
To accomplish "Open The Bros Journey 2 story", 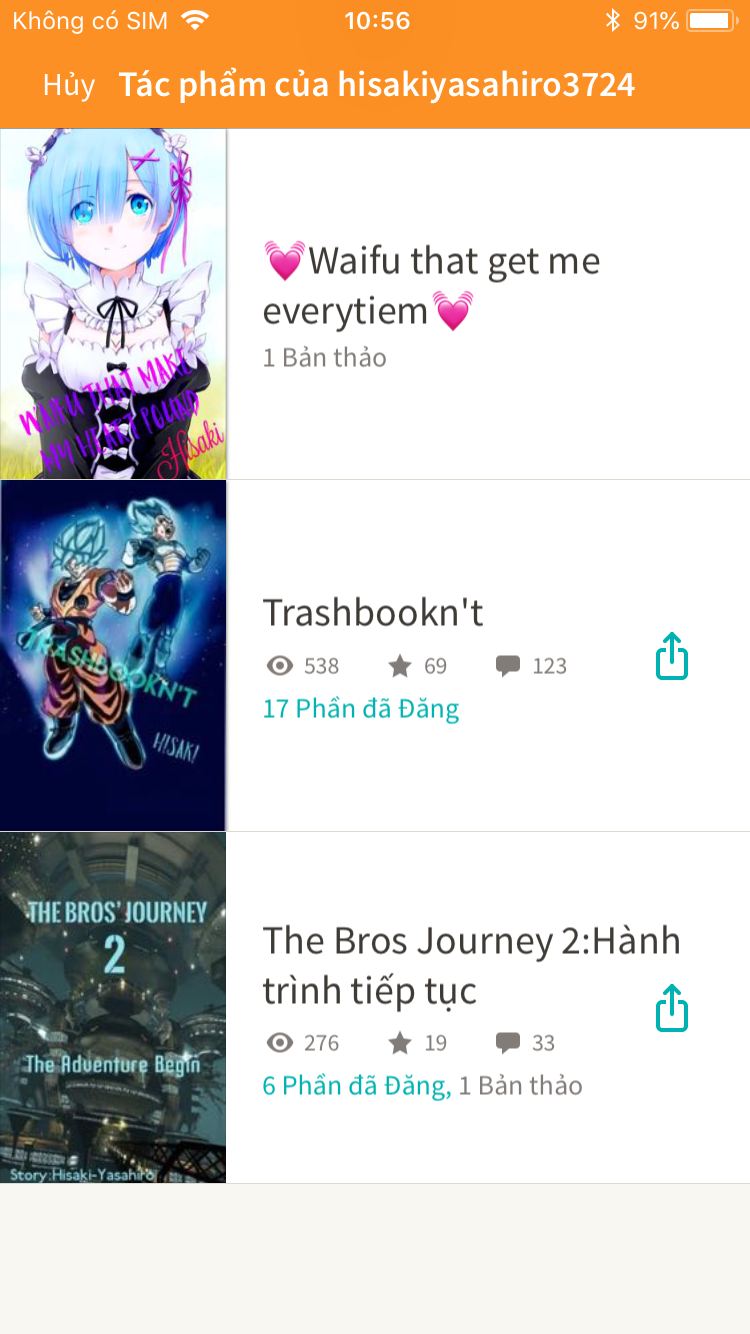I will pos(375,1008).
